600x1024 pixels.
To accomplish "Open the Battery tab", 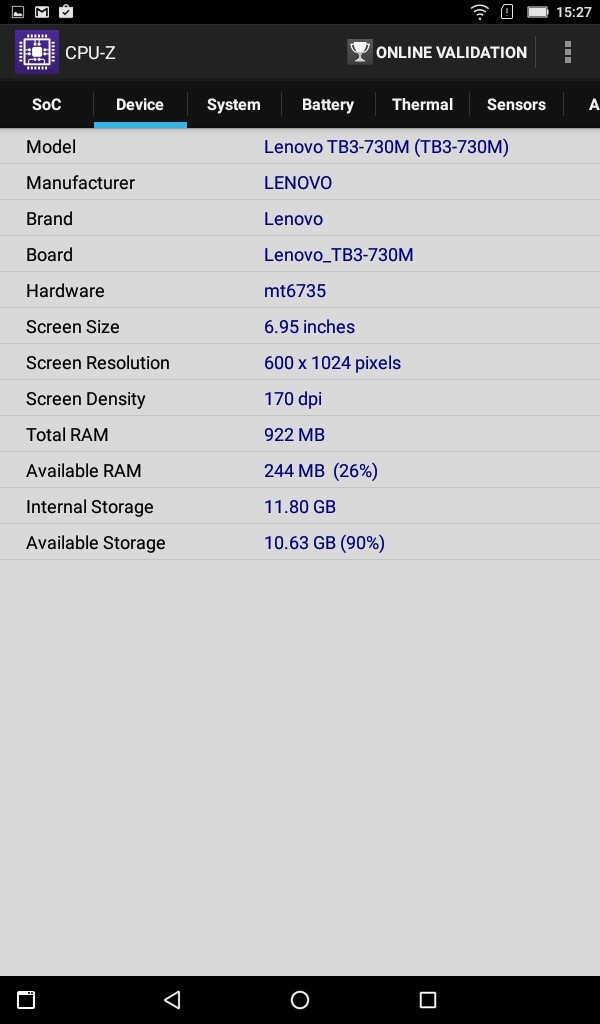I will coord(328,104).
